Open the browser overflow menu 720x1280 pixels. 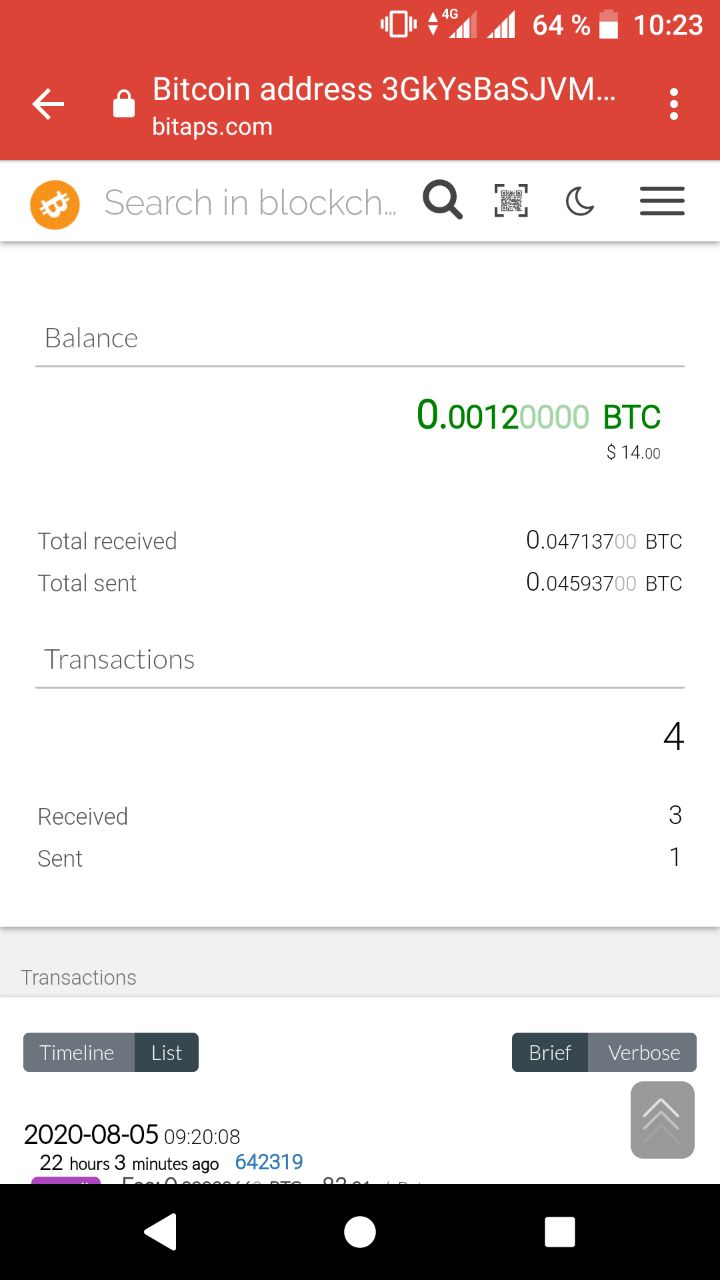674,104
